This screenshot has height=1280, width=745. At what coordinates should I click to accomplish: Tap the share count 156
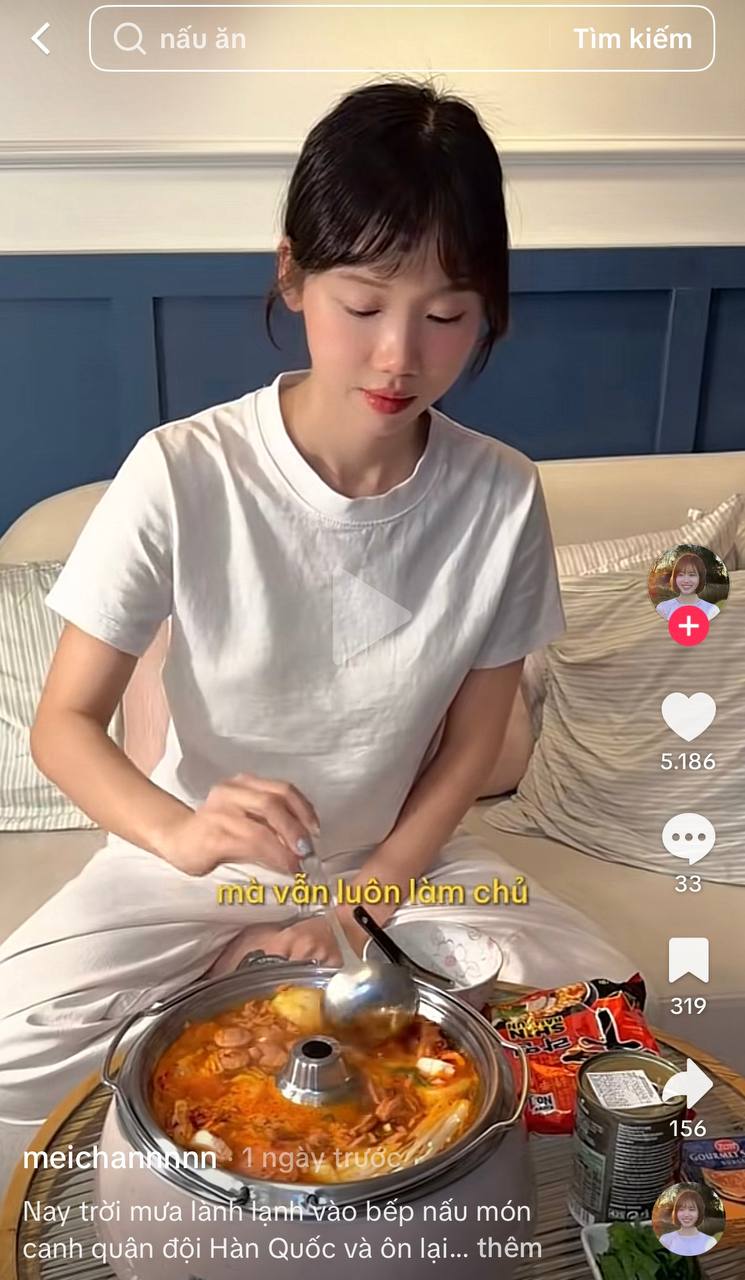(x=690, y=1128)
